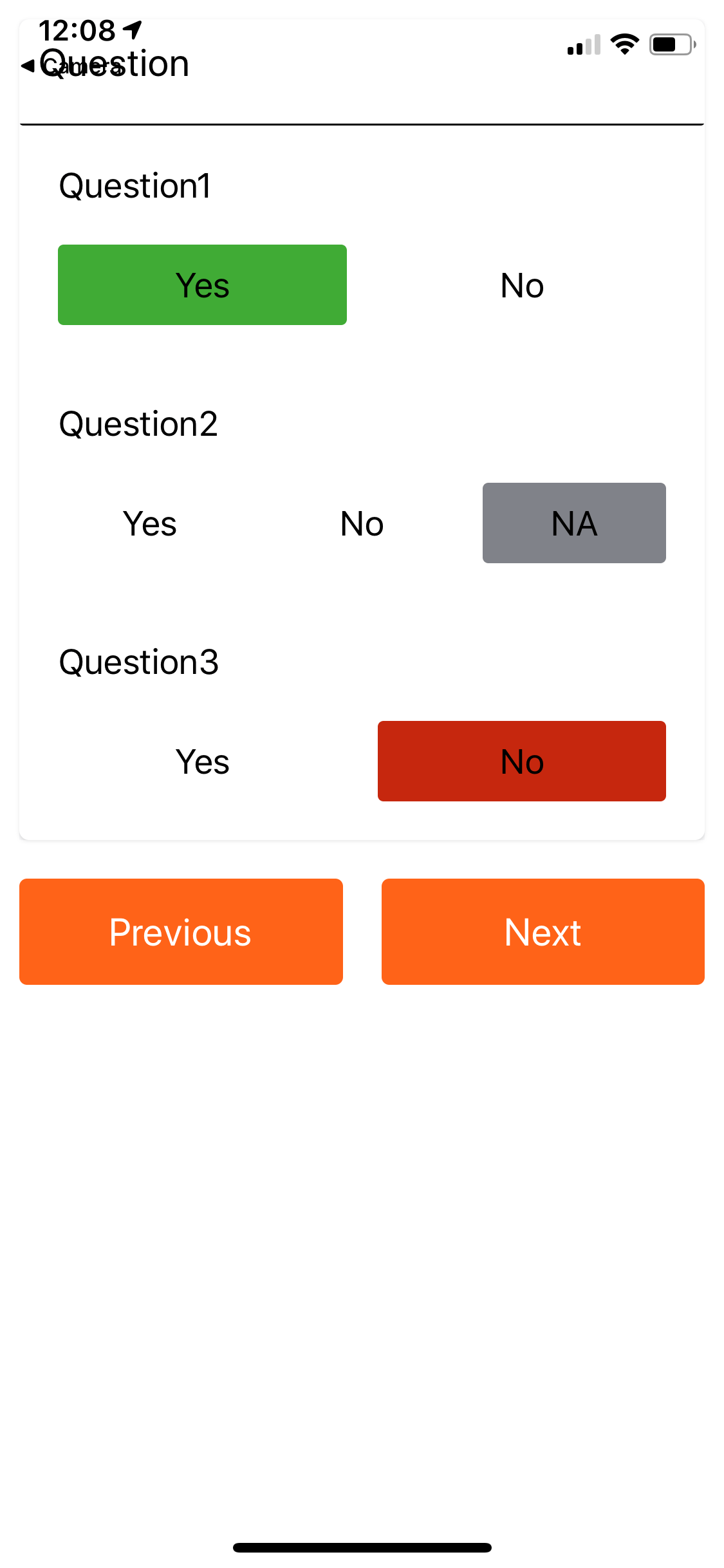This screenshot has height=1568, width=724.
Task: Tap No under Question3
Action: (x=522, y=761)
